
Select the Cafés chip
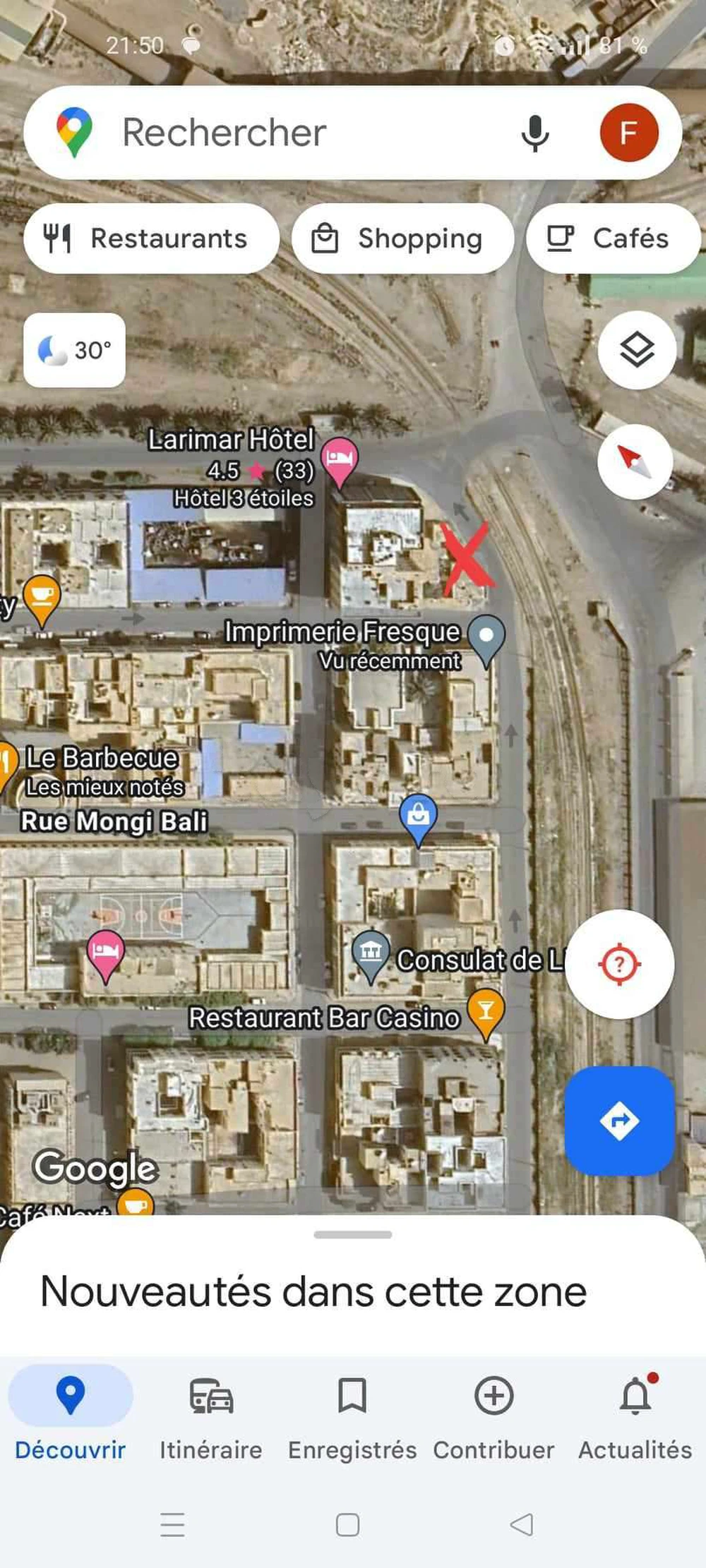pos(613,239)
